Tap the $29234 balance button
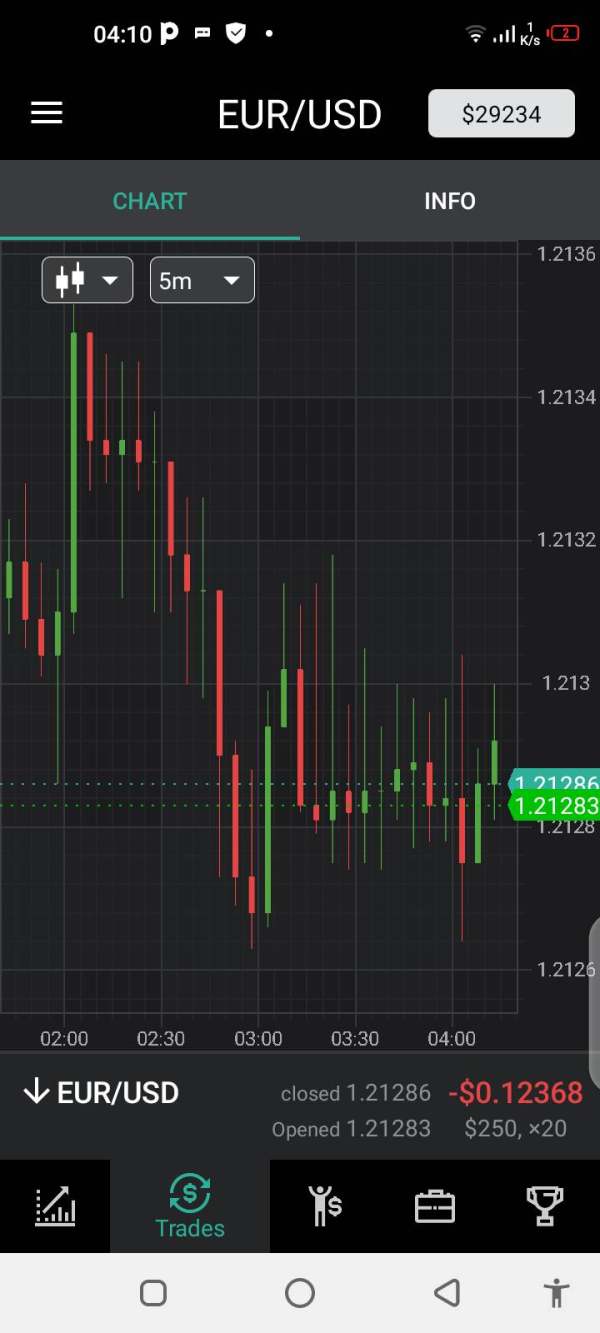Viewport: 600px width, 1333px height. 501,114
